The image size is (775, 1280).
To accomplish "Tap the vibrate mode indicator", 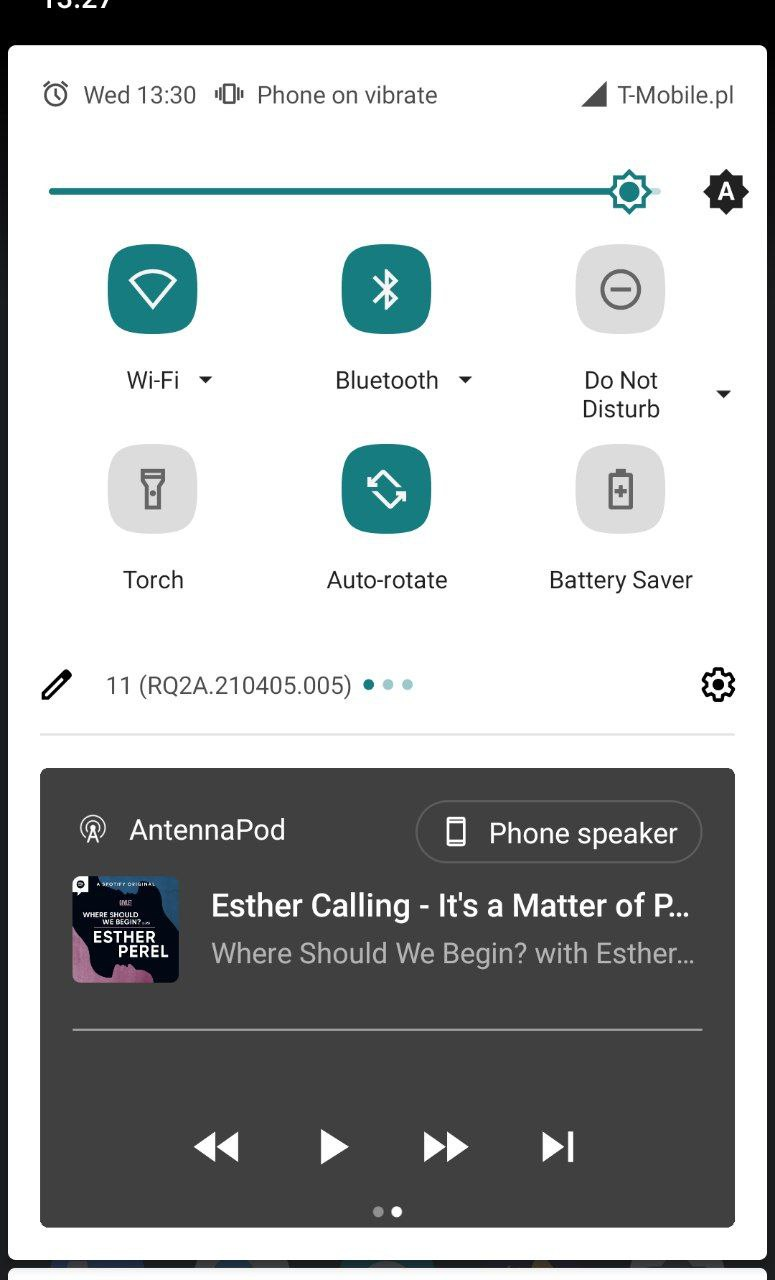I will click(228, 93).
